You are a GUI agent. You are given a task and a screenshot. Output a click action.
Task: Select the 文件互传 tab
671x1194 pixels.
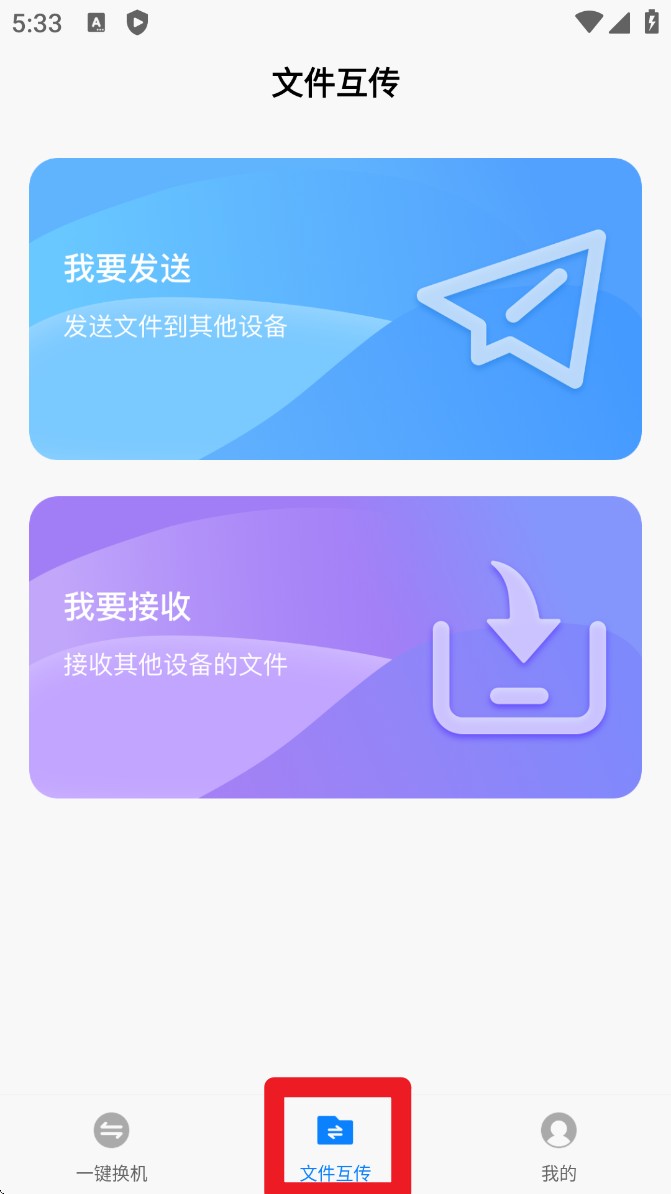coord(336,1146)
